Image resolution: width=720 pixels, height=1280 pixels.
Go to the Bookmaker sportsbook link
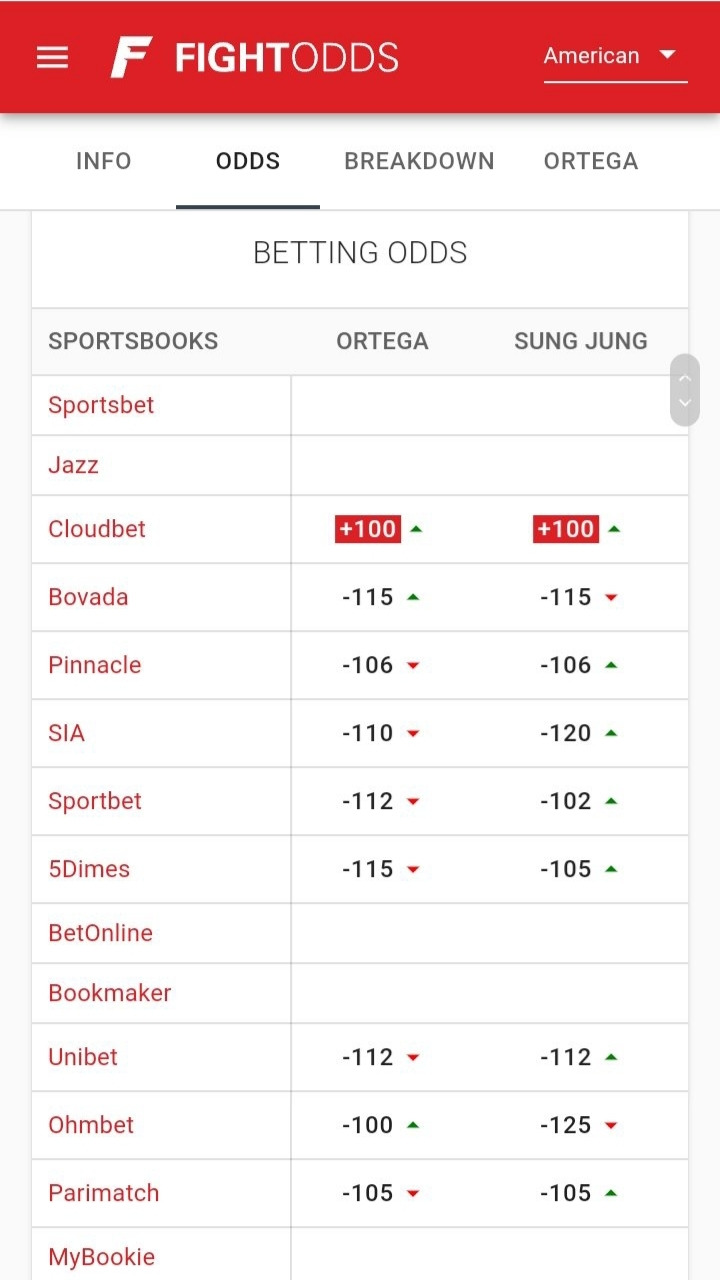click(x=110, y=993)
